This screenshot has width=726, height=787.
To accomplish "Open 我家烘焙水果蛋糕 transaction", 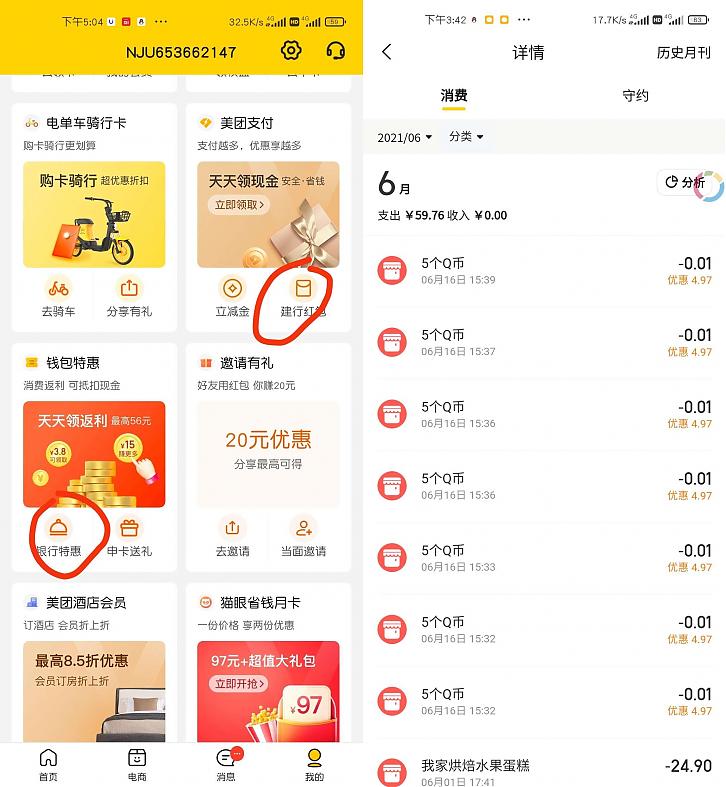I will (545, 772).
